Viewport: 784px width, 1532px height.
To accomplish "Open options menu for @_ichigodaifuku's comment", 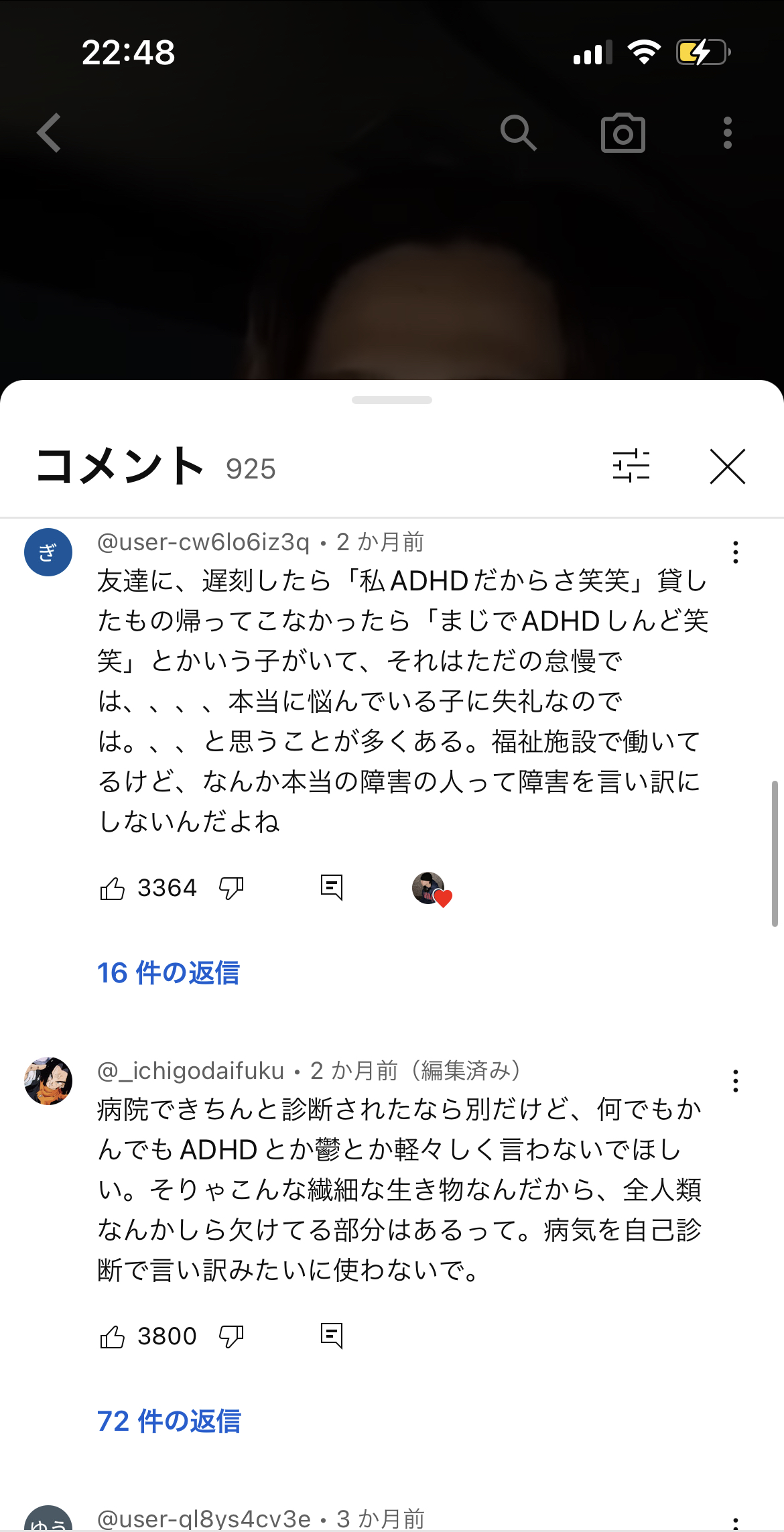I will [x=735, y=1081].
